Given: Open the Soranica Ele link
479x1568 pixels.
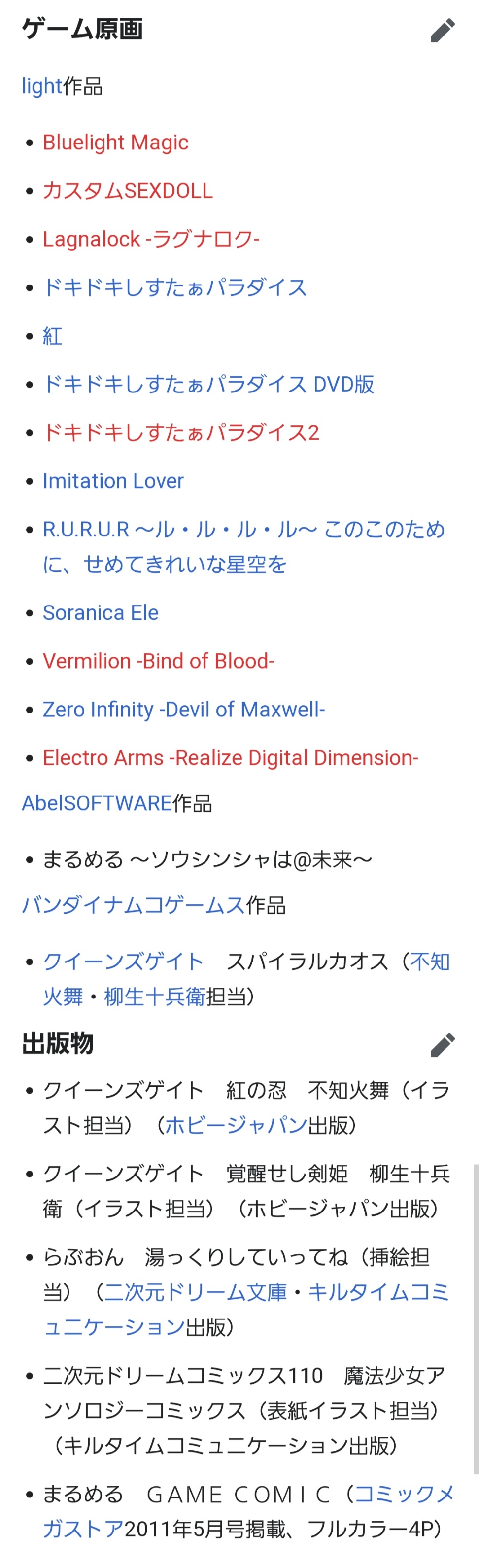Looking at the screenshot, I should tap(101, 612).
